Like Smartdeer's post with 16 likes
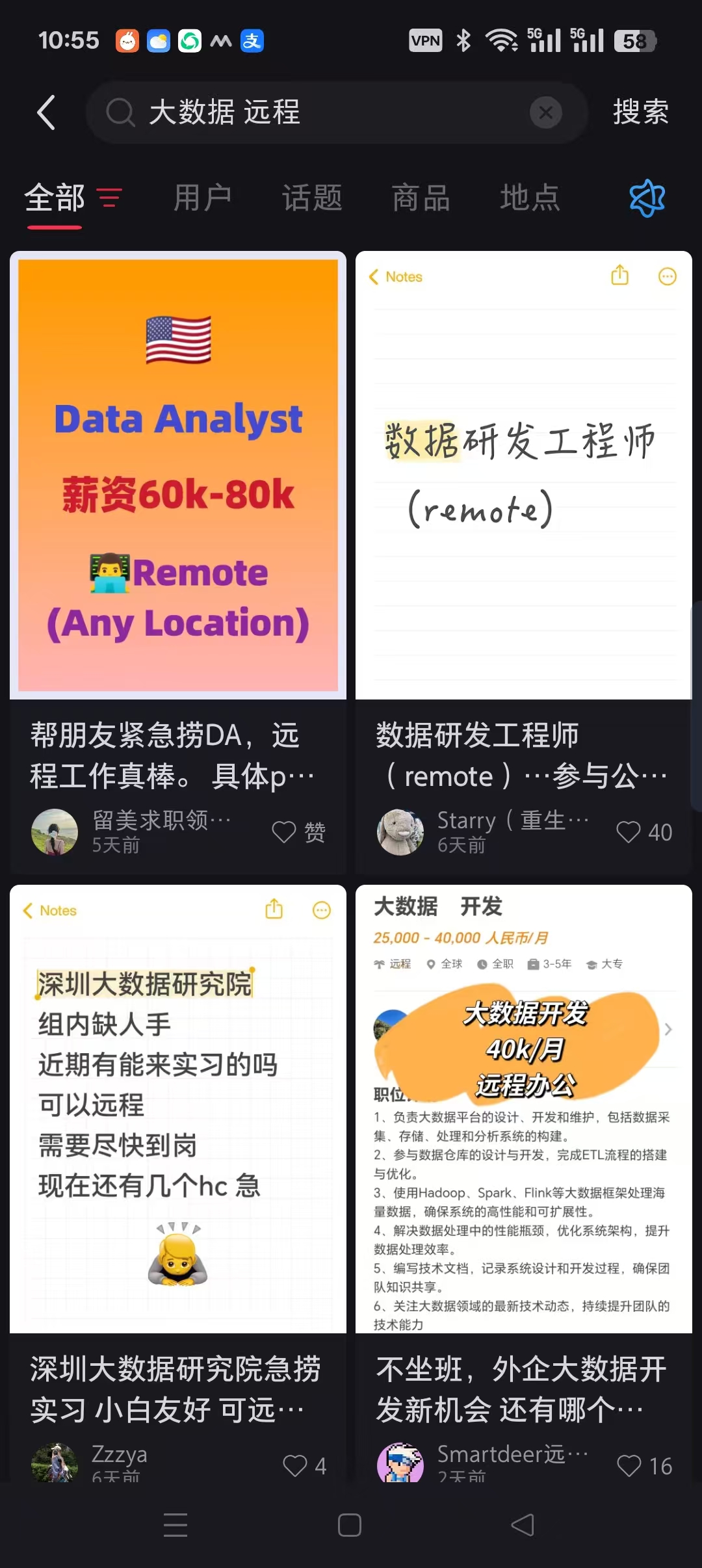The height and width of the screenshot is (1568, 702). (x=644, y=1466)
